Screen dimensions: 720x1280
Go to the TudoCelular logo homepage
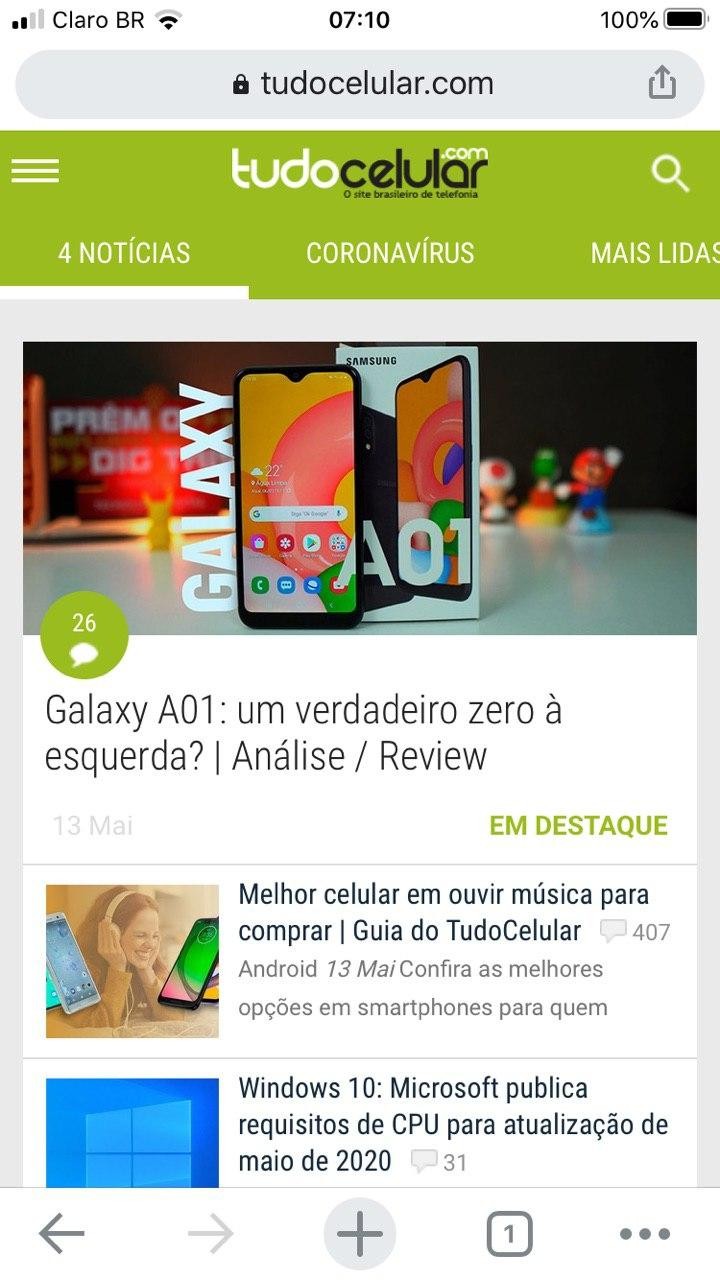pyautogui.click(x=360, y=172)
